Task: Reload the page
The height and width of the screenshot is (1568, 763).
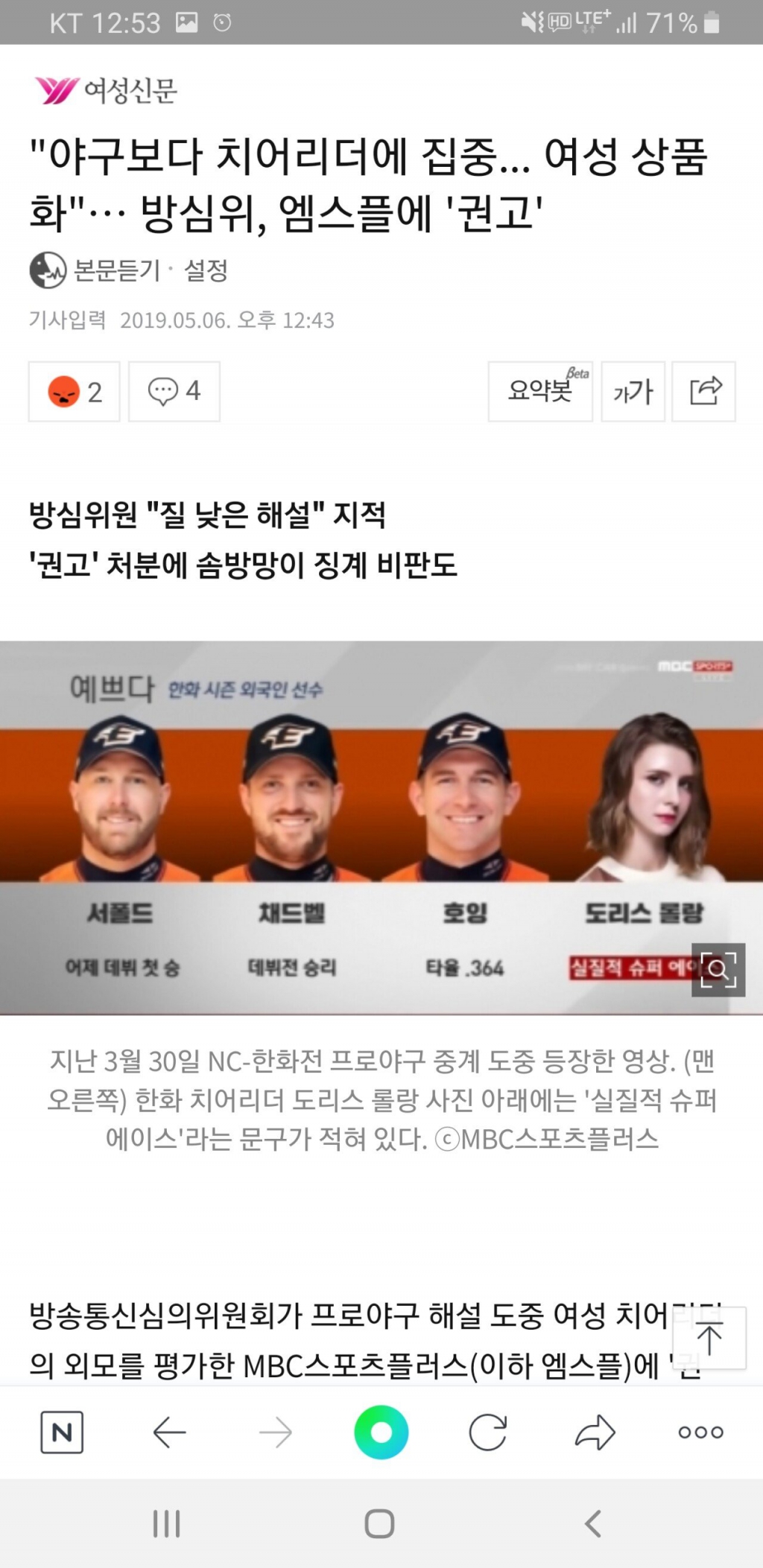Action: pos(488,1432)
